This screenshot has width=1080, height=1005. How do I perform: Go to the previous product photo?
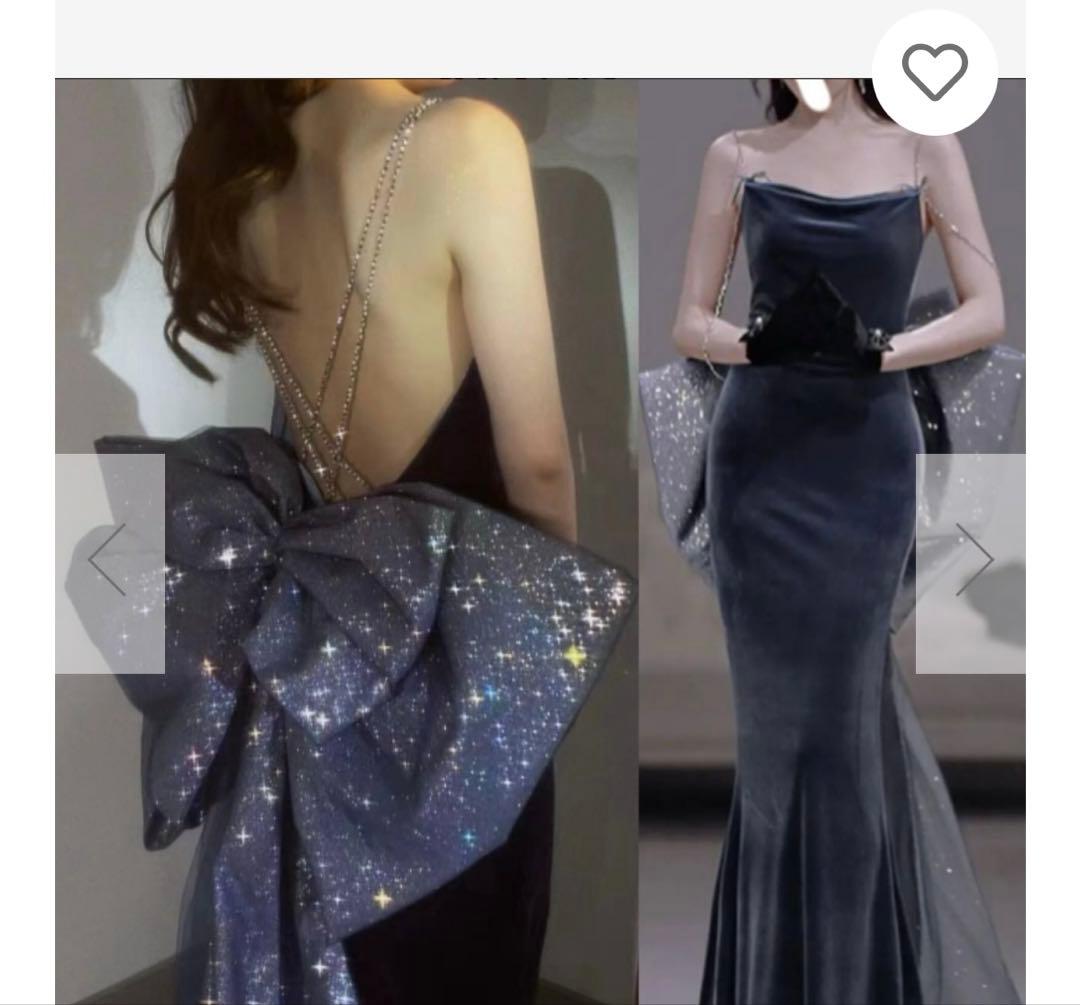click(x=109, y=562)
